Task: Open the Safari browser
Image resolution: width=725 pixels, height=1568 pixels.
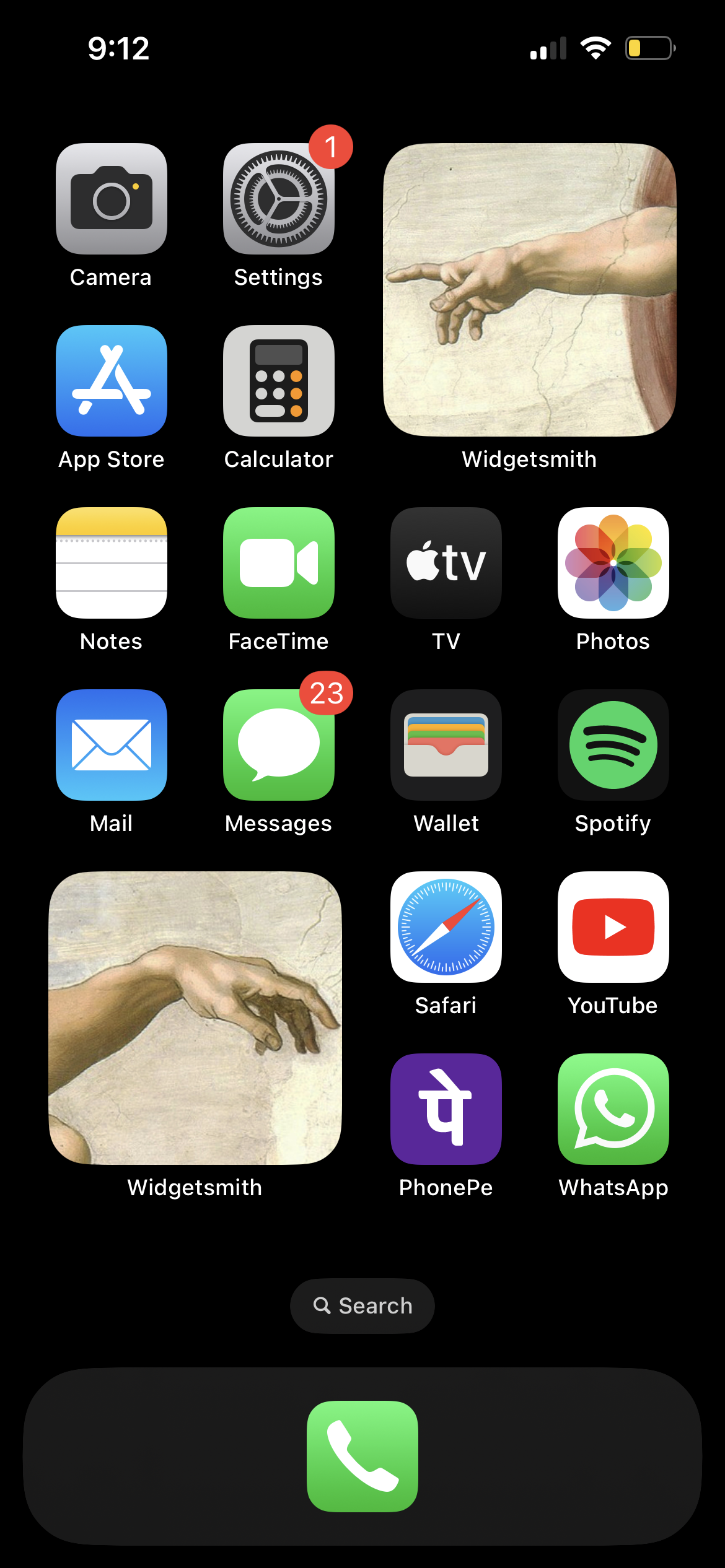Action: 446,927
